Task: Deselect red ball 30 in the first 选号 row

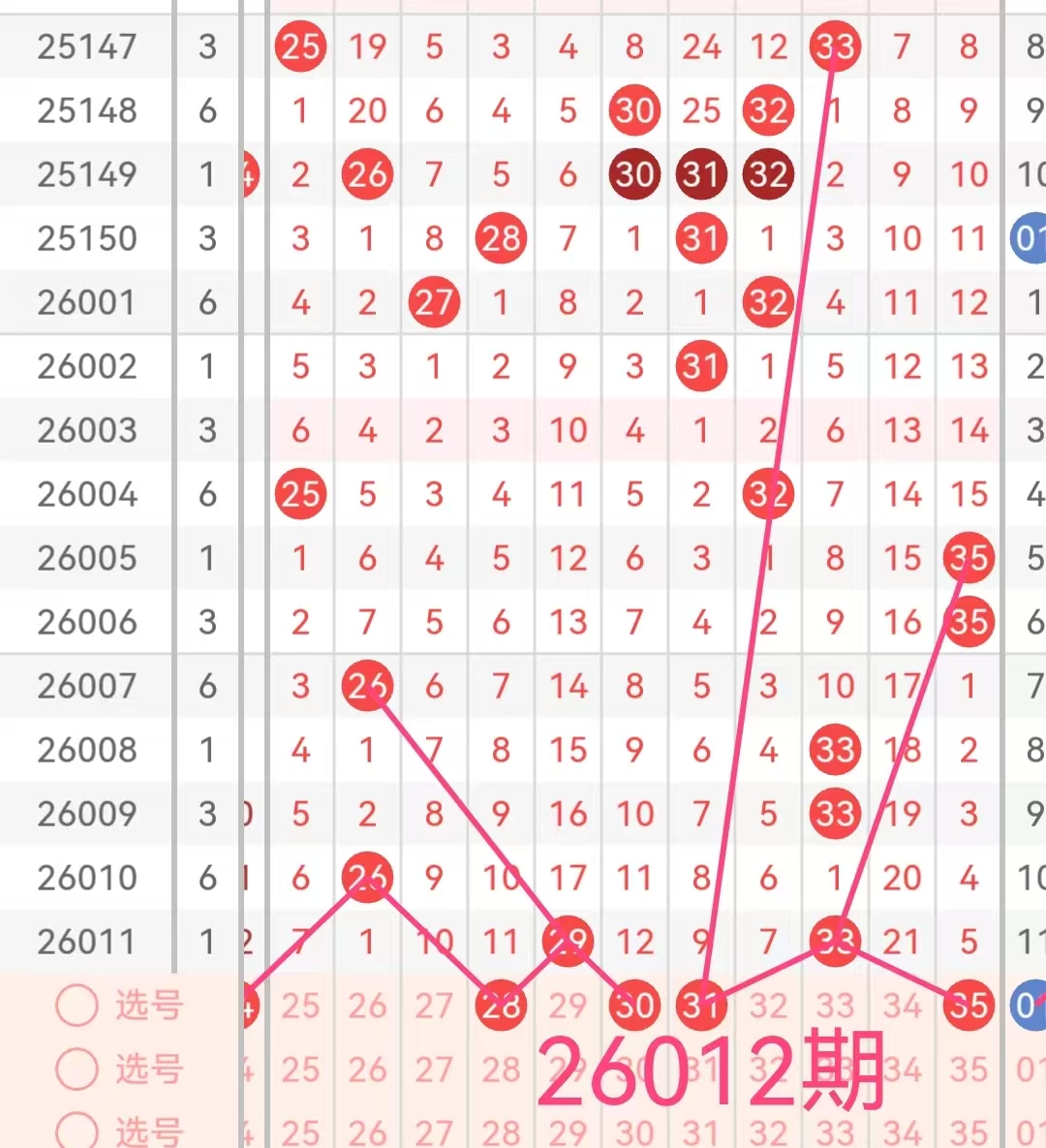Action: tap(634, 1006)
